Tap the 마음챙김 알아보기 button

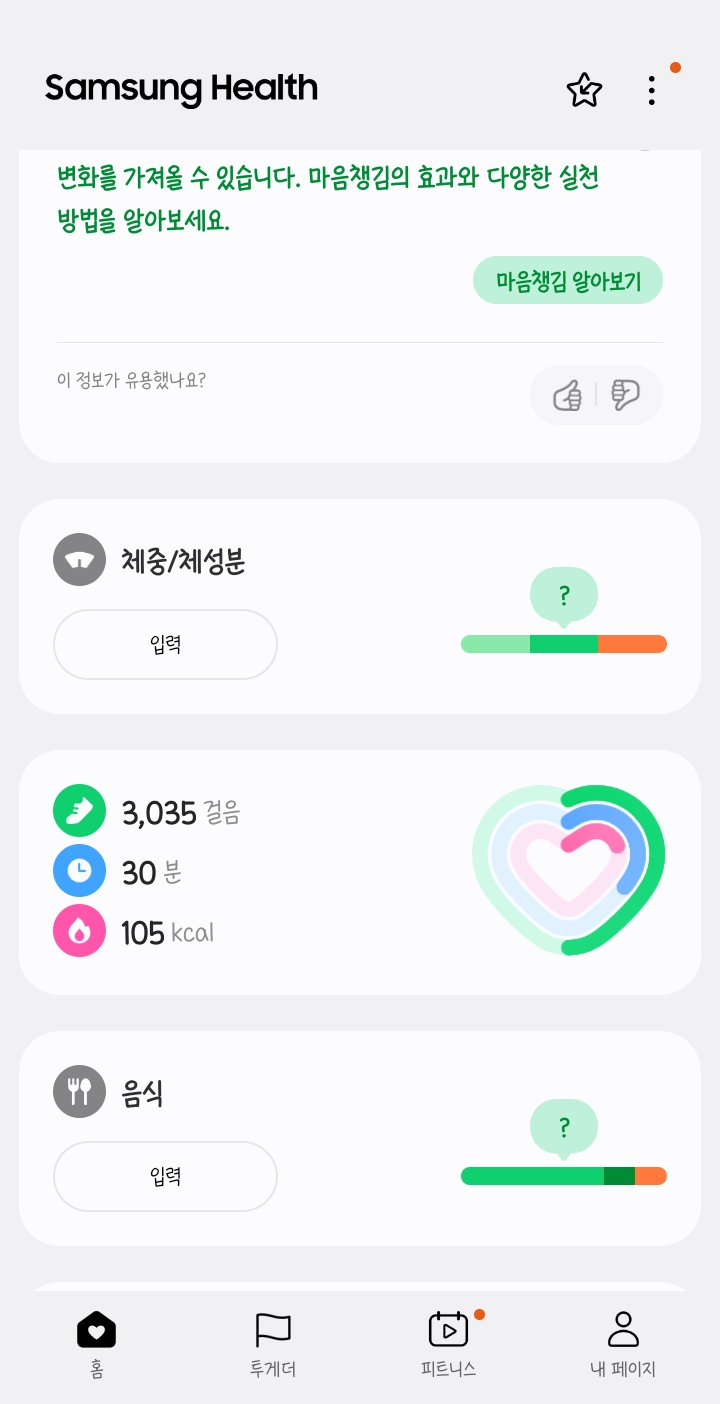568,281
